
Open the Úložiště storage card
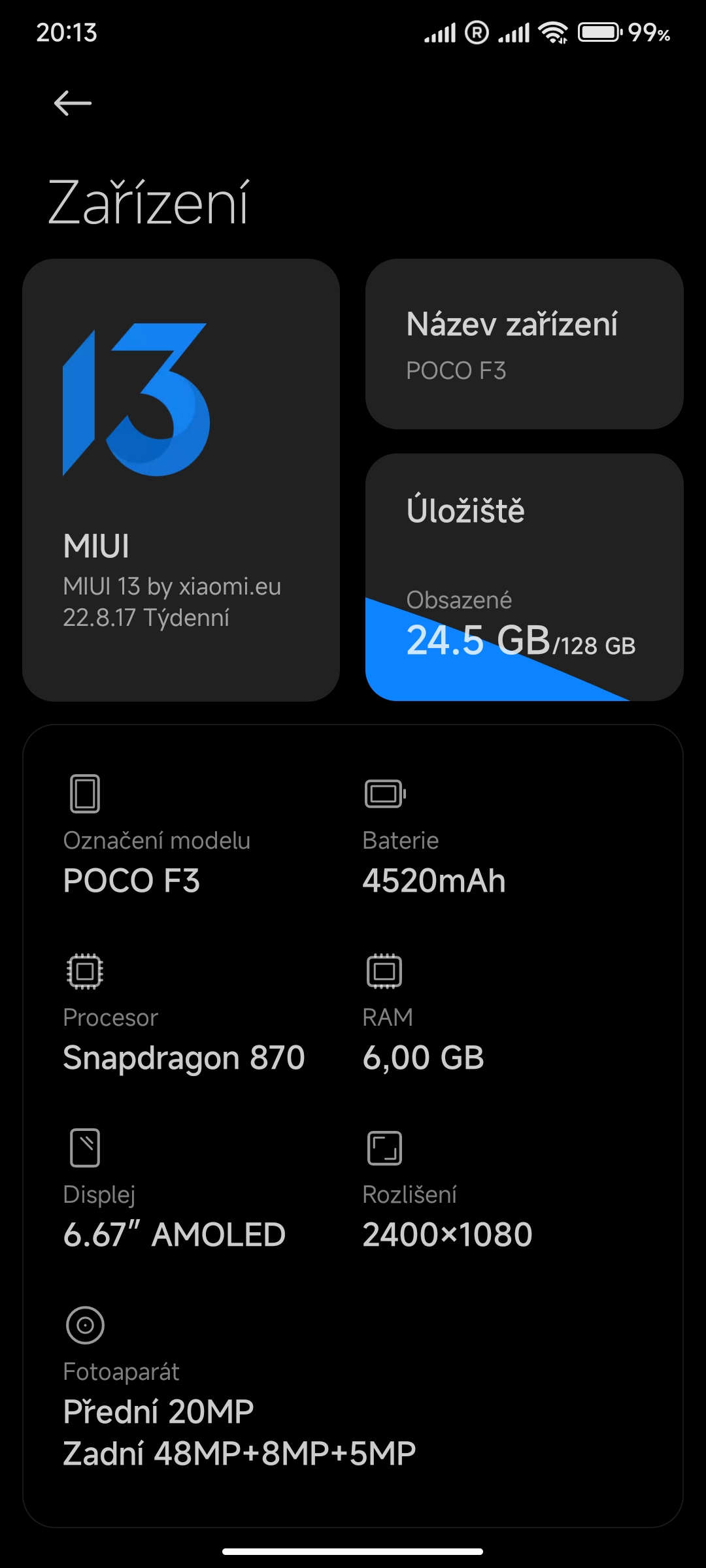coord(524,577)
